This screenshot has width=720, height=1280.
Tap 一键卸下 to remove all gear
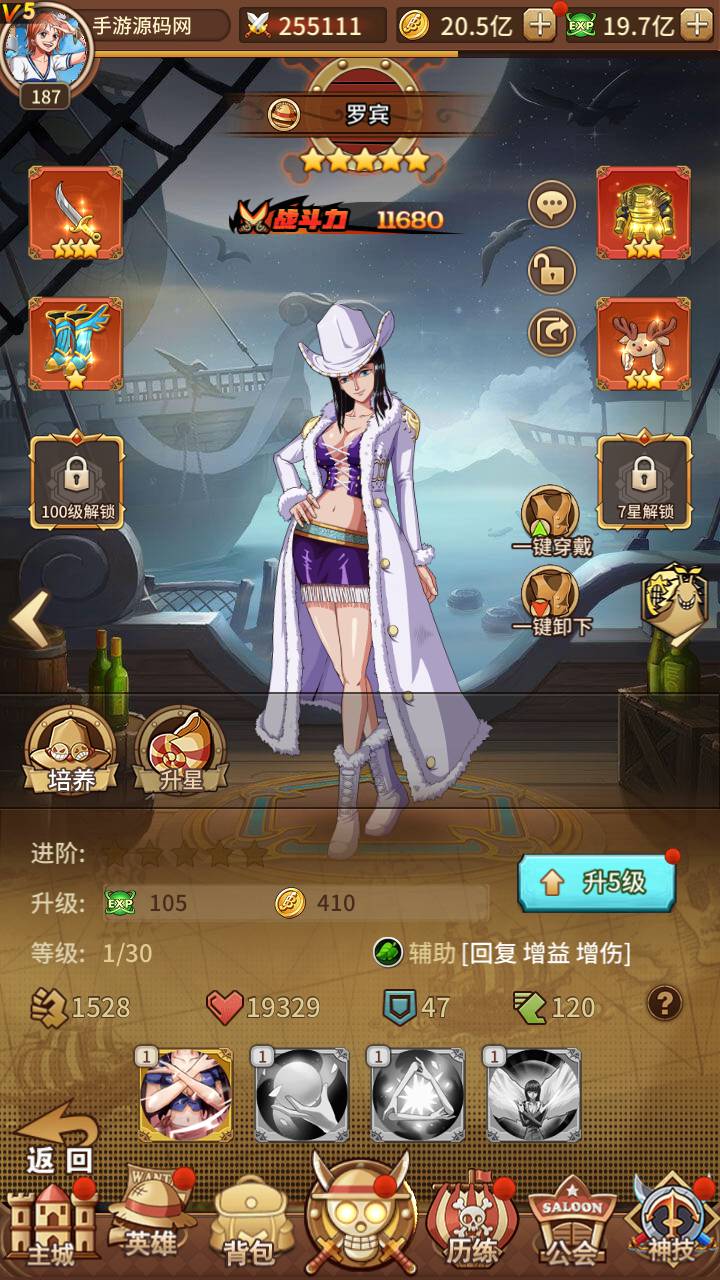(x=551, y=598)
